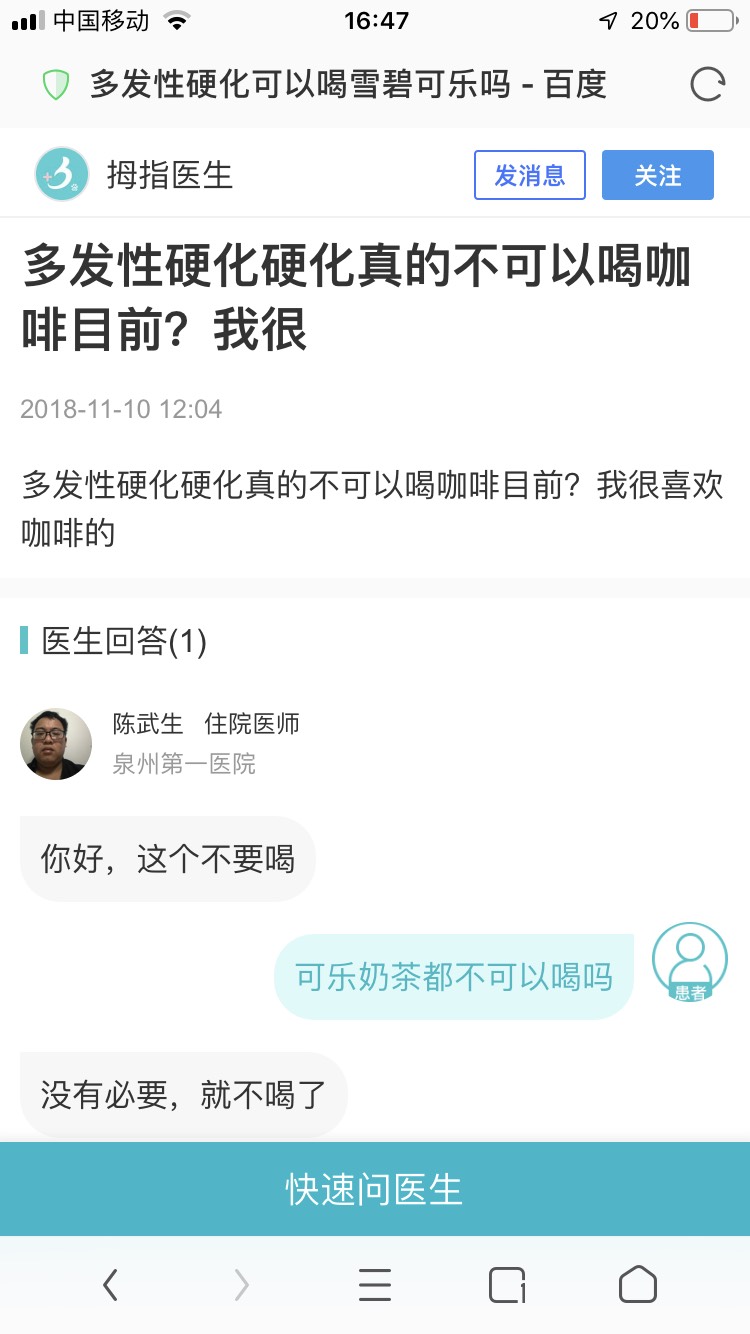The image size is (750, 1334).
Task: Go forward with the forward arrow
Action: tap(241, 1284)
